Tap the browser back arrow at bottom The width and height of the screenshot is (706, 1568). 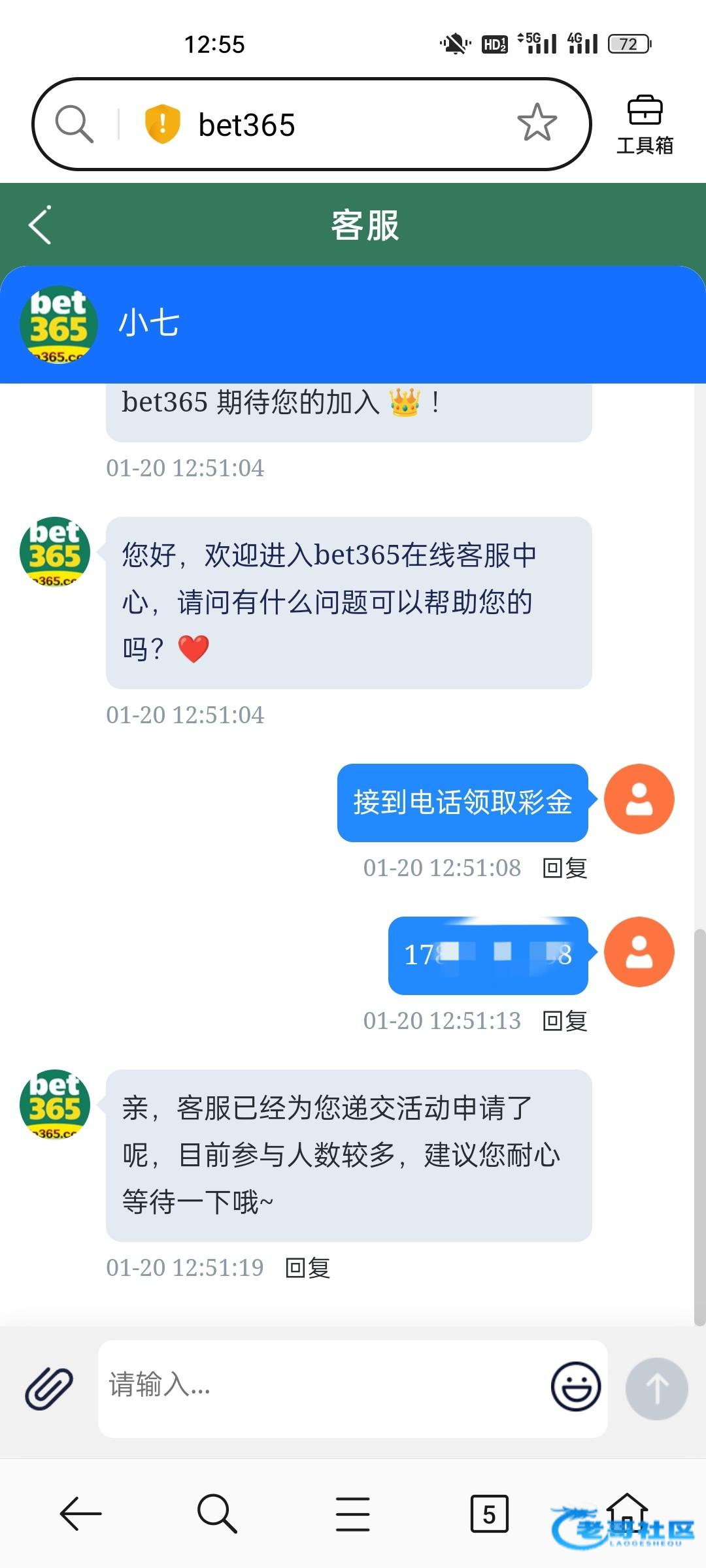pyautogui.click(x=80, y=1514)
